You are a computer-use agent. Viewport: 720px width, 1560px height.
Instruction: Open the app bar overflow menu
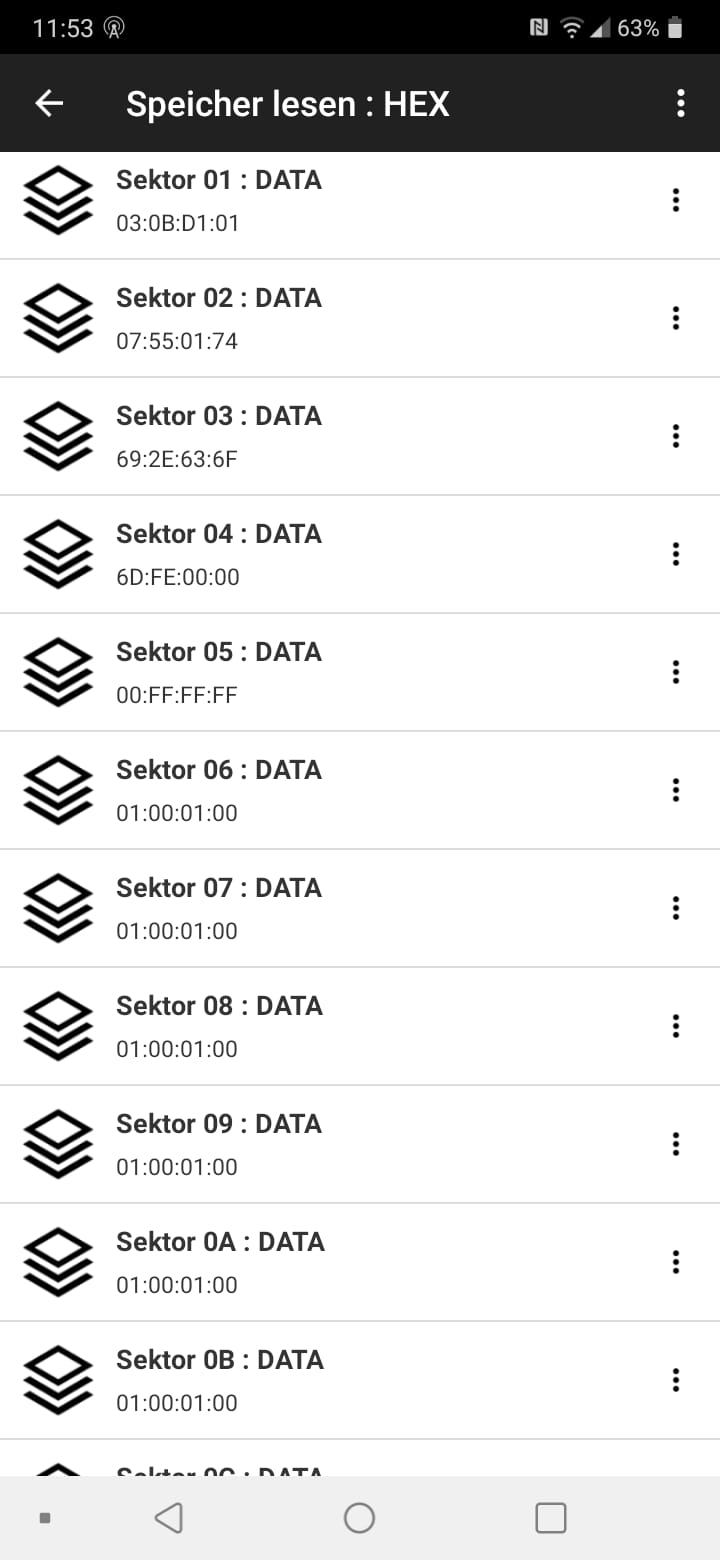click(x=681, y=103)
